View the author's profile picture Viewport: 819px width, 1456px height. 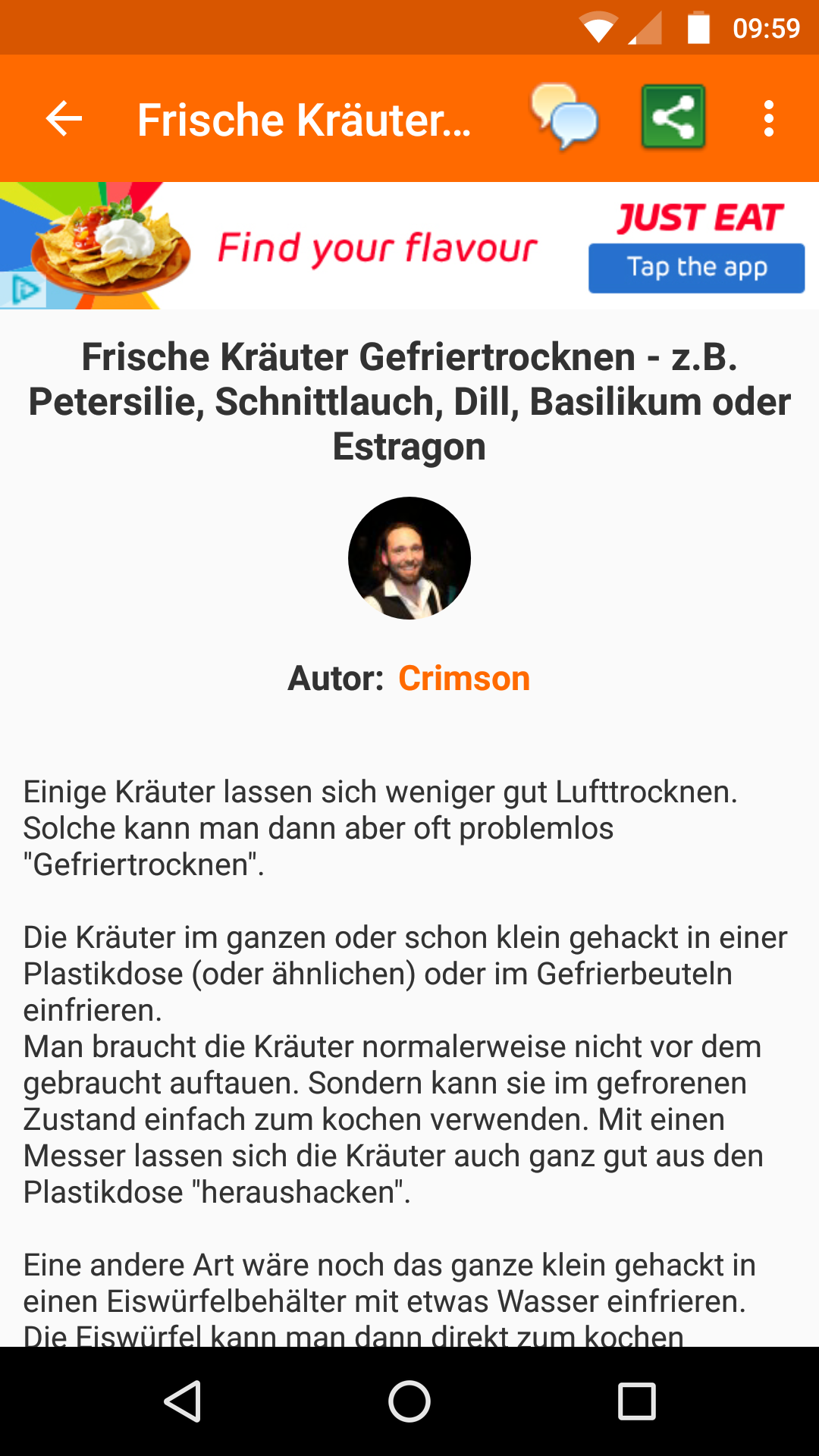point(409,558)
